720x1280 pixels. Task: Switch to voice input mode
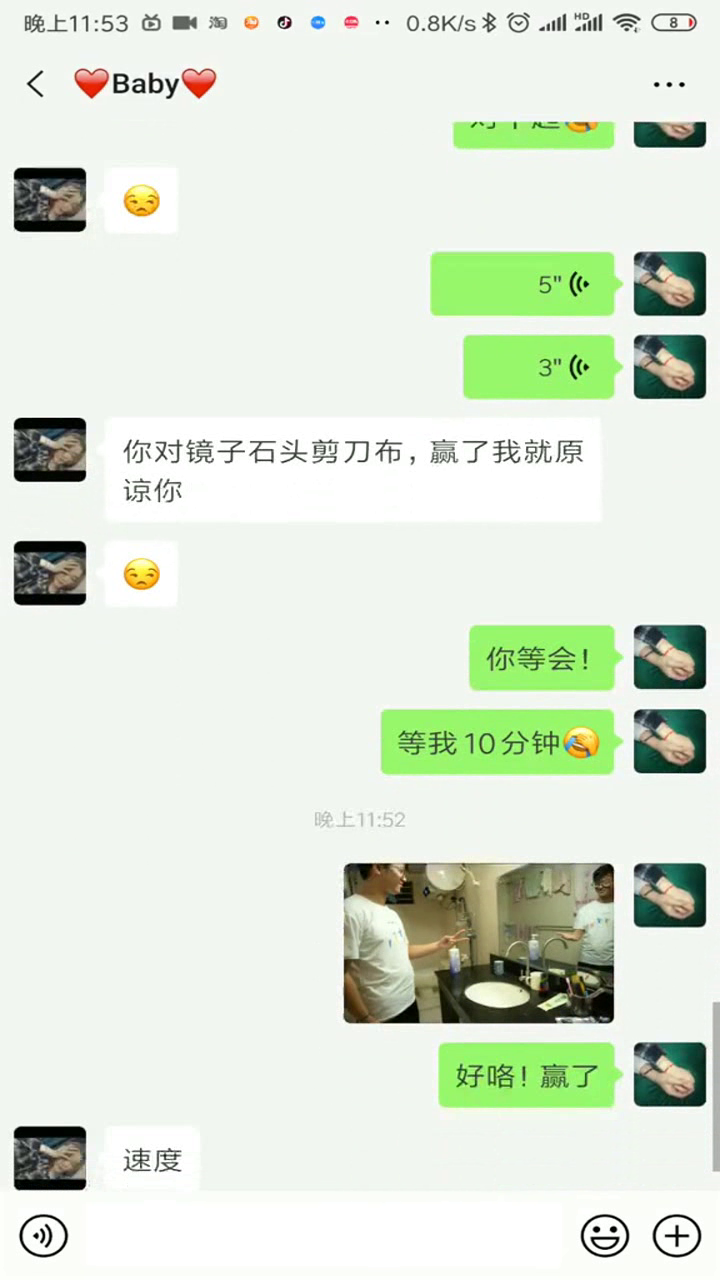point(43,1236)
